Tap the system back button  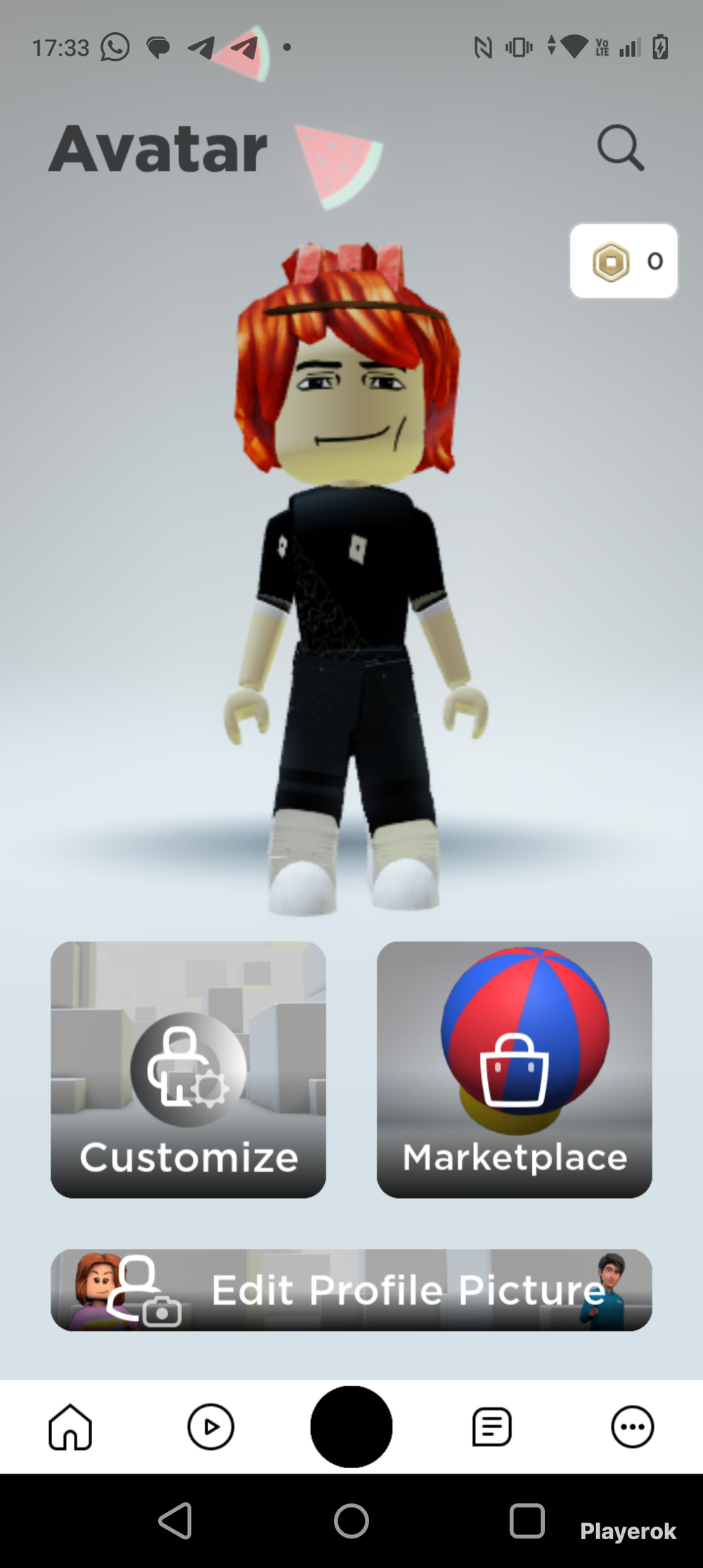click(176, 1521)
